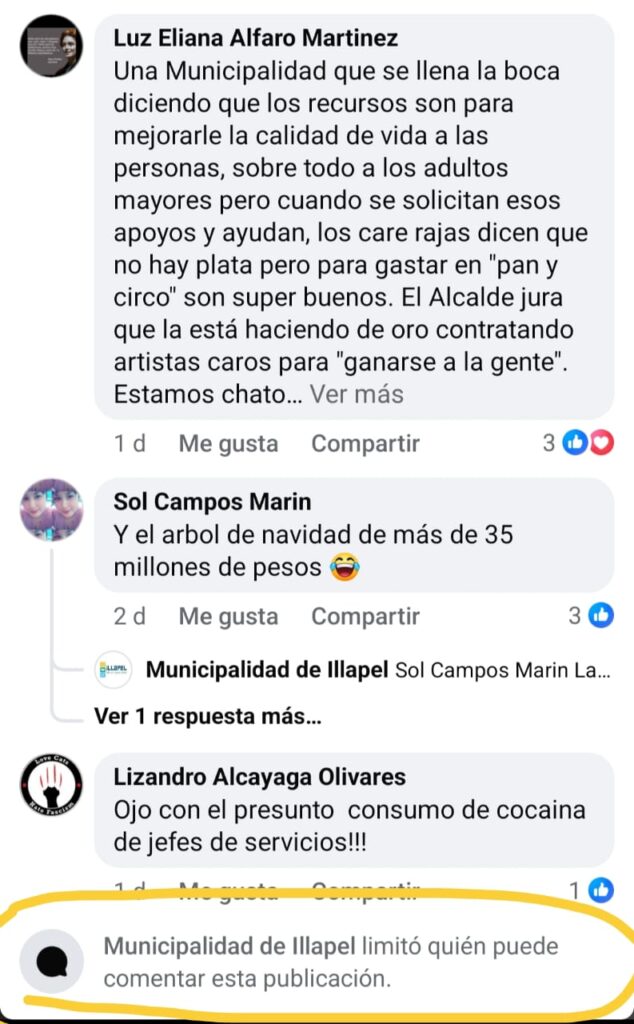View reactions on Sol Campos Marin's comment

click(590, 615)
